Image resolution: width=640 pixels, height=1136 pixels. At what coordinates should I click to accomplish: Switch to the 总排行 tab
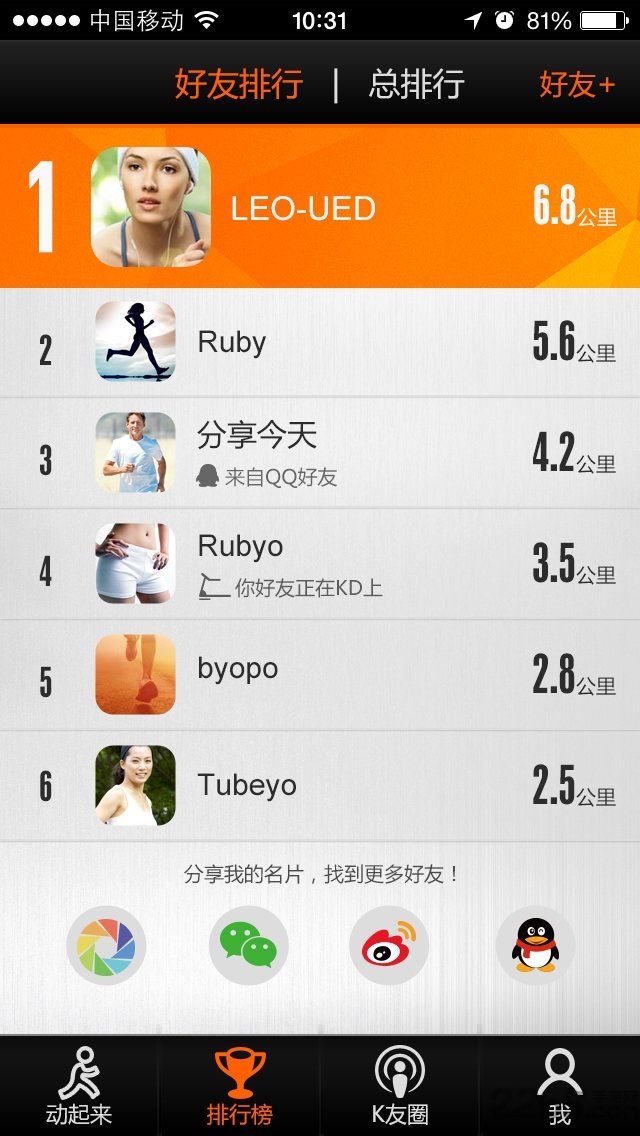416,84
